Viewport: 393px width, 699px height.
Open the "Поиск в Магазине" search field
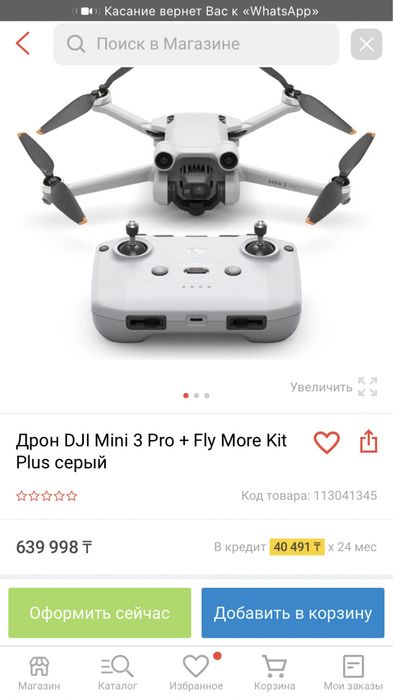click(x=196, y=44)
